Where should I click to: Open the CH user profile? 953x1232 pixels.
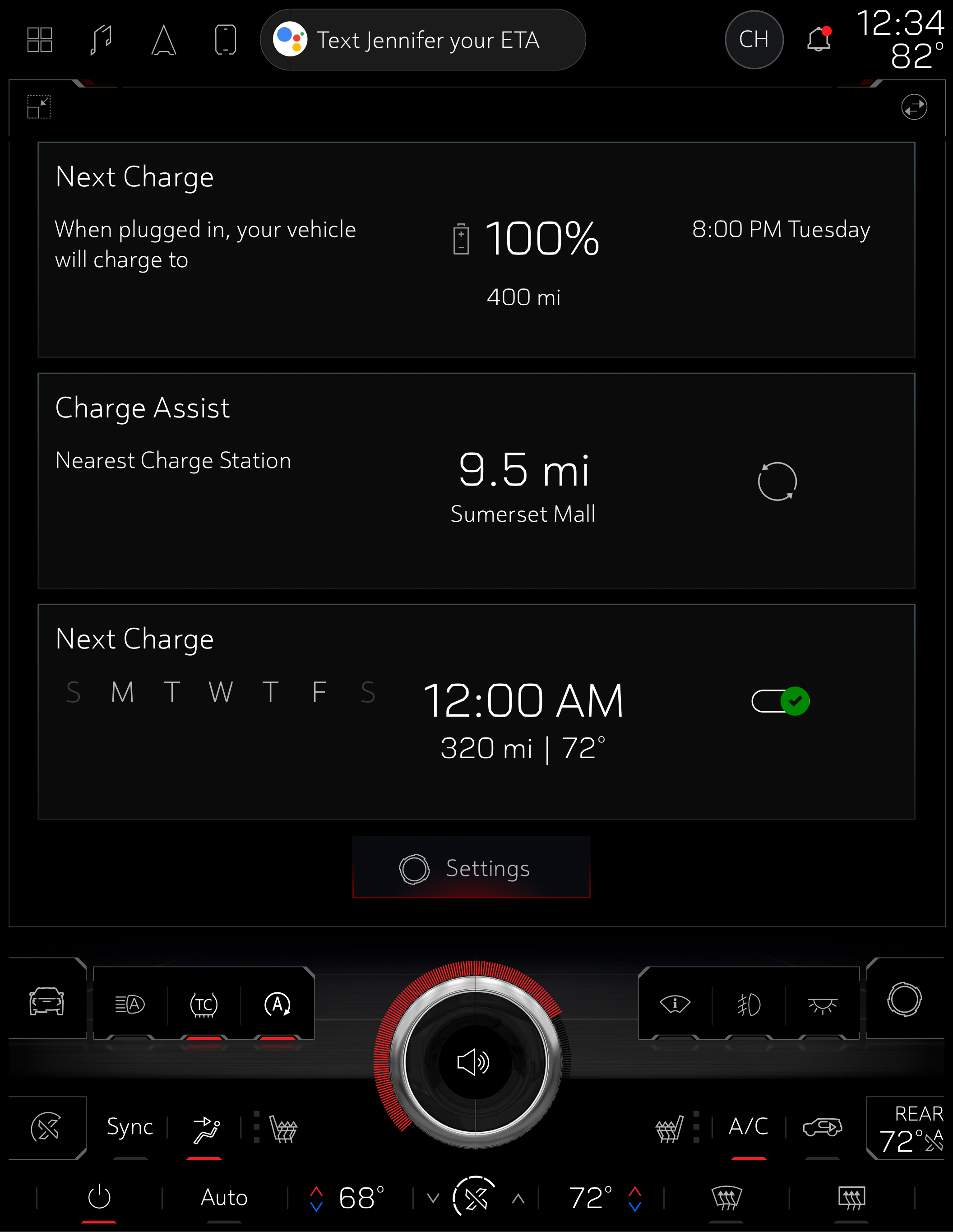[x=754, y=40]
